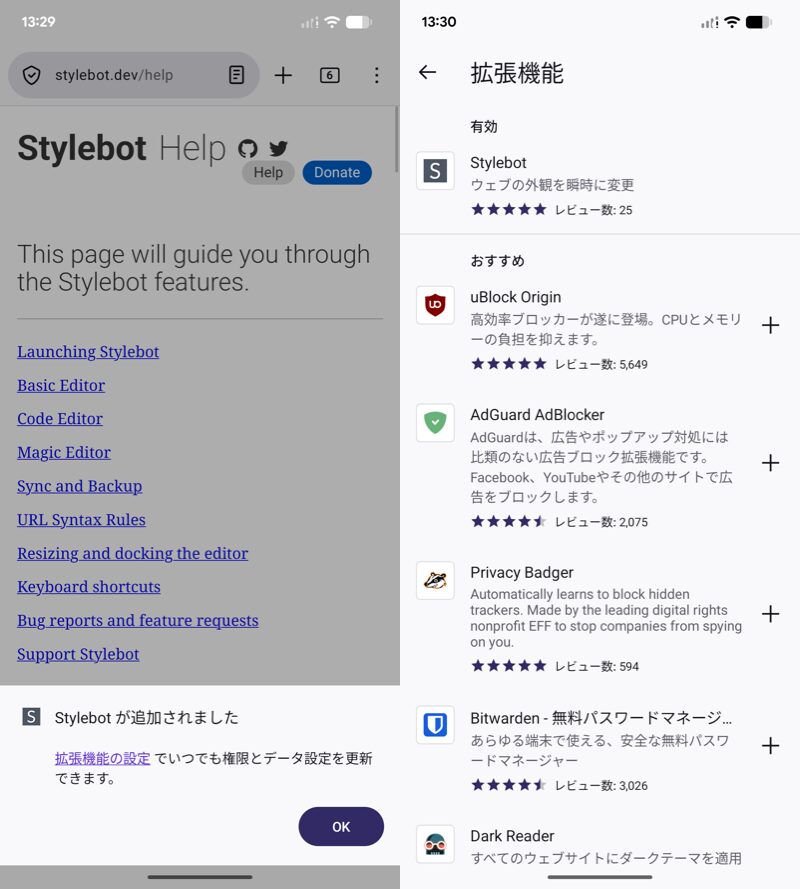Open the tab switcher showing 6 tabs
Screen dimensions: 800x889
coord(329,75)
